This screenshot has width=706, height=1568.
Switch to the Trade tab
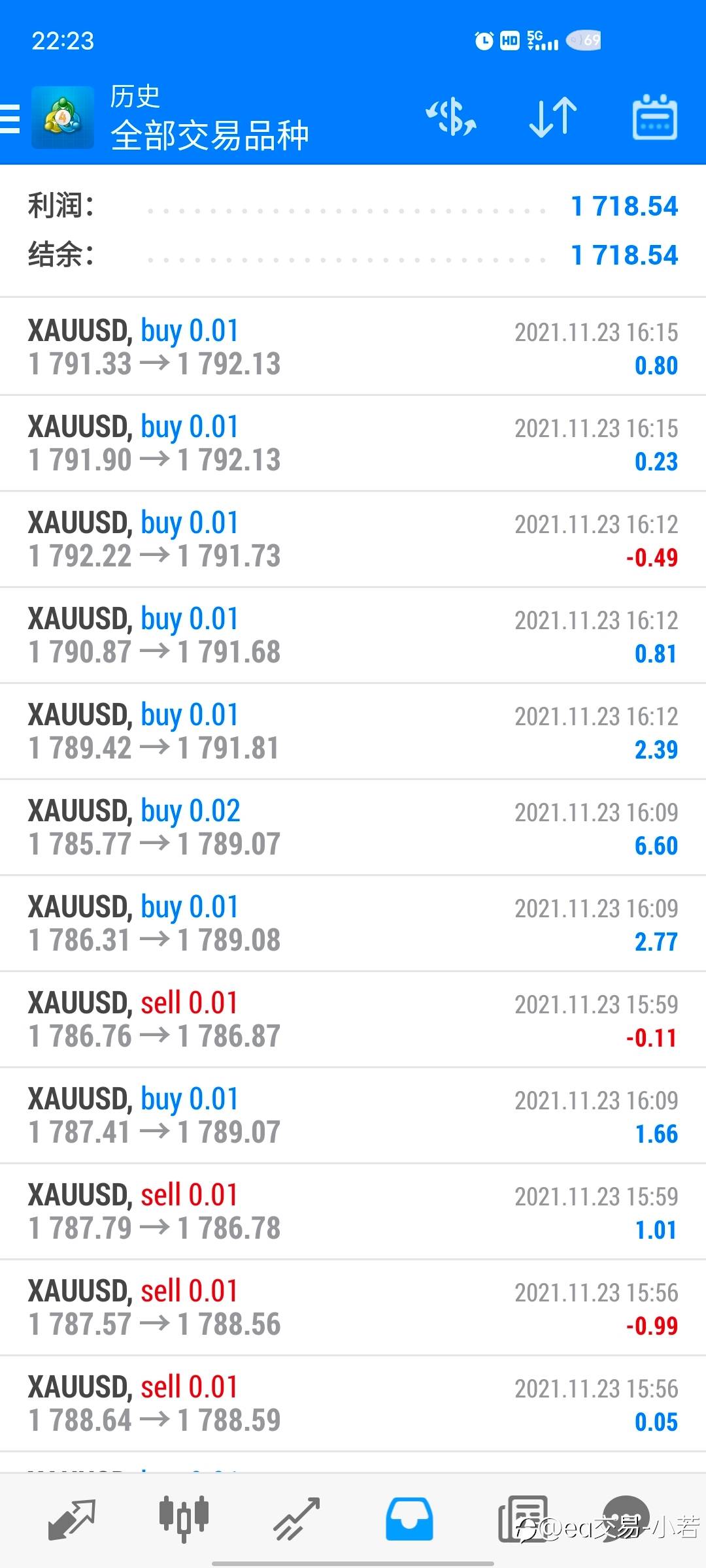click(296, 1518)
